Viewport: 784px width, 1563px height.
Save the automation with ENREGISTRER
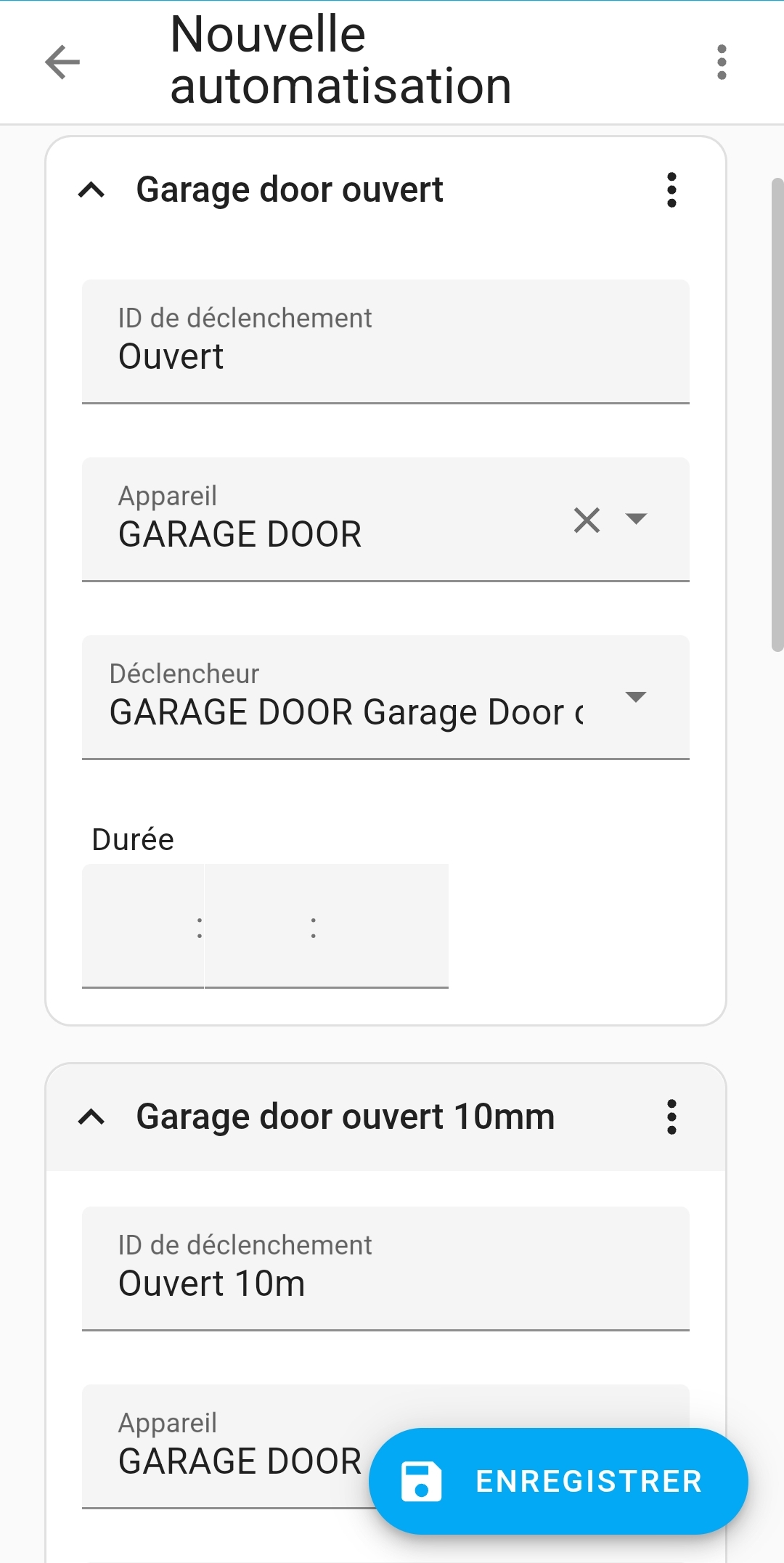pos(558,1481)
